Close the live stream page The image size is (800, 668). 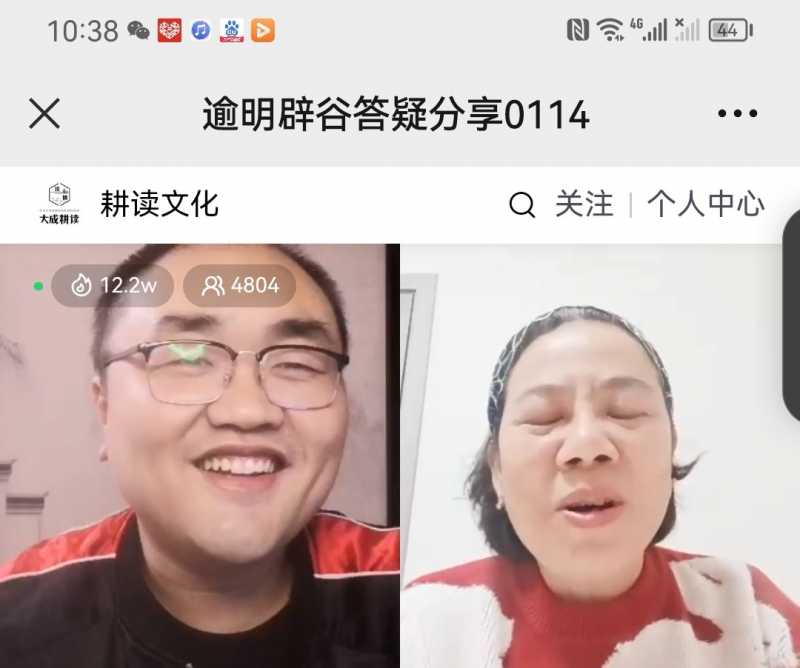44,114
